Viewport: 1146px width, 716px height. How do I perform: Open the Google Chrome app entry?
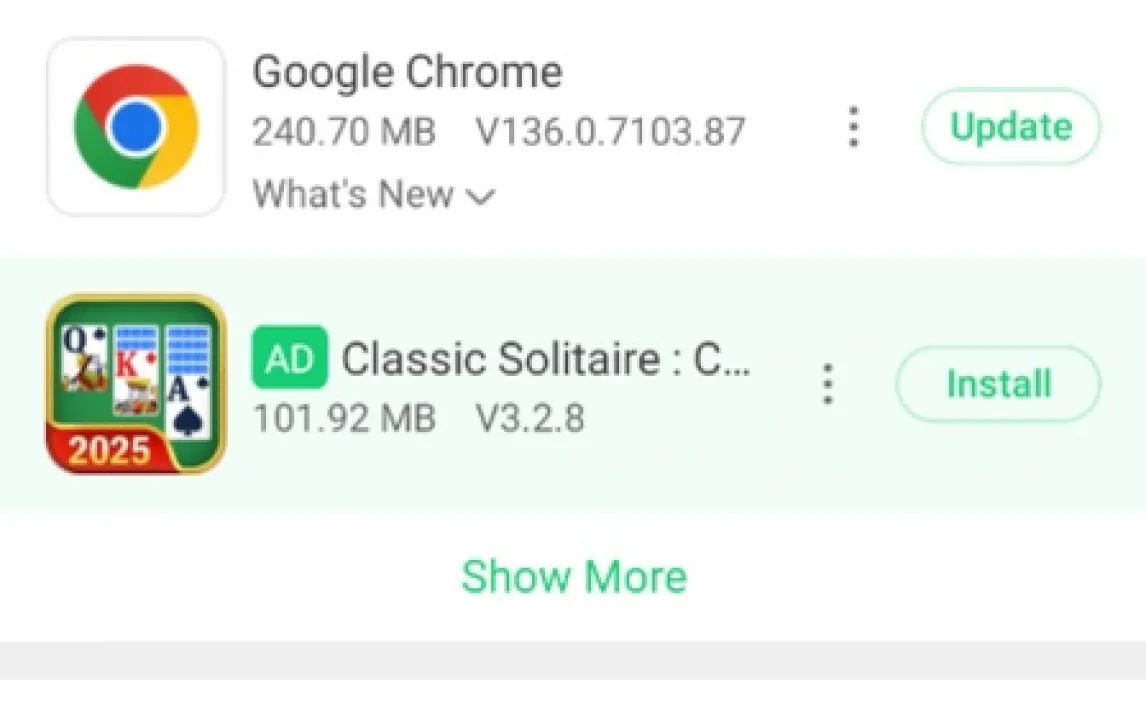coord(406,72)
